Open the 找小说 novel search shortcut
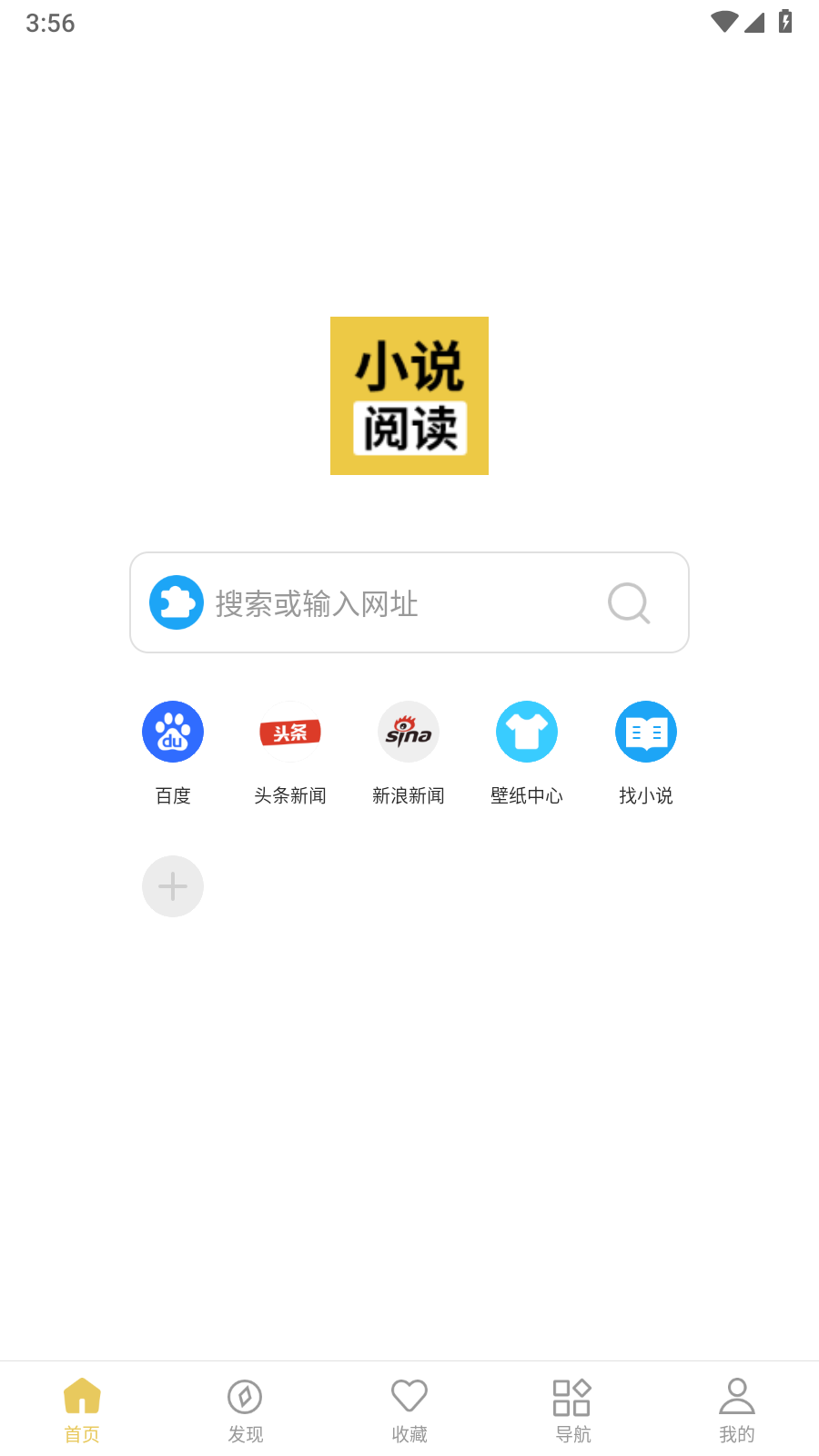This screenshot has height=1456, width=819. (646, 731)
